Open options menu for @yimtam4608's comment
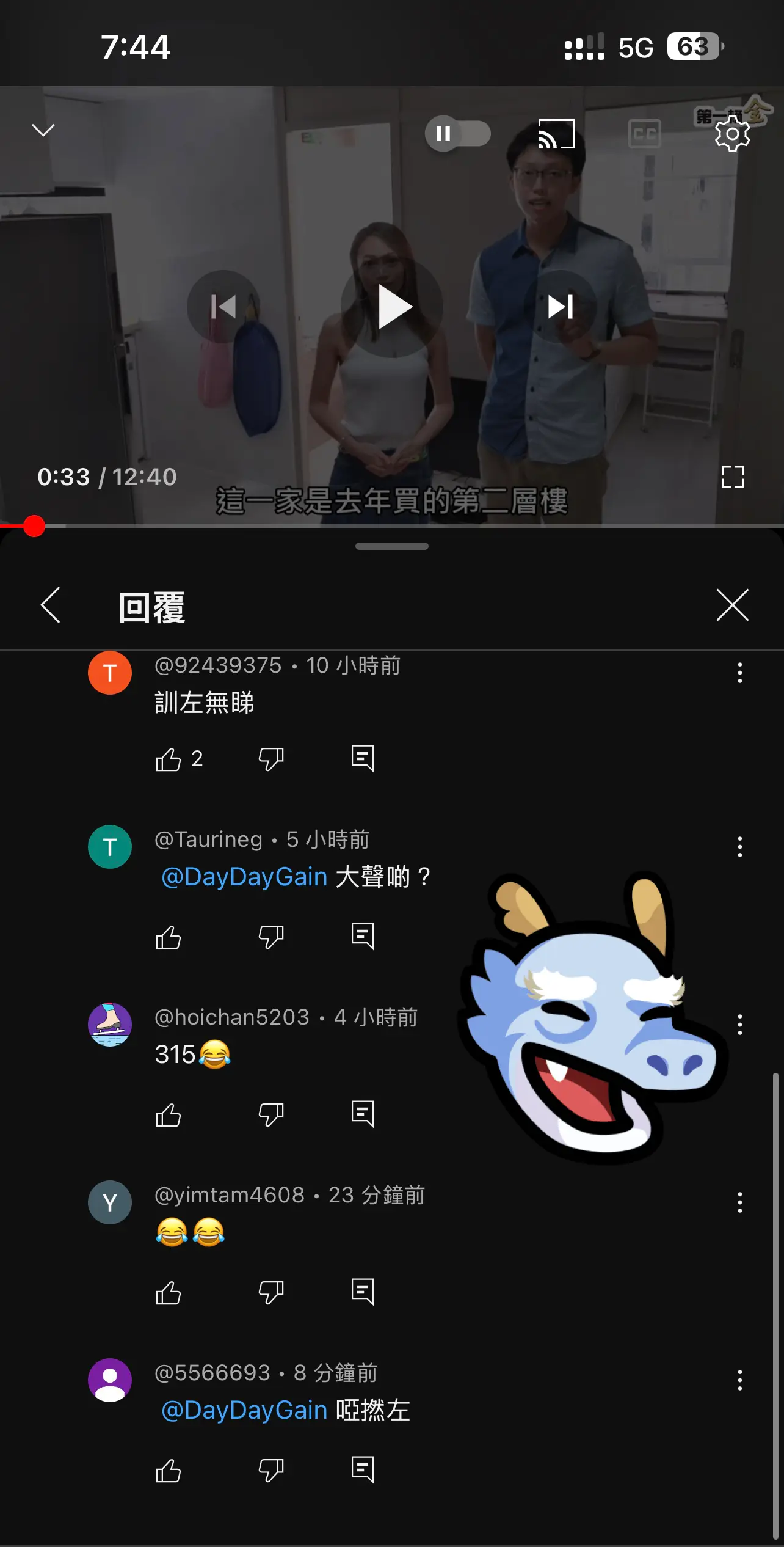This screenshot has width=784, height=1547. [740, 1202]
